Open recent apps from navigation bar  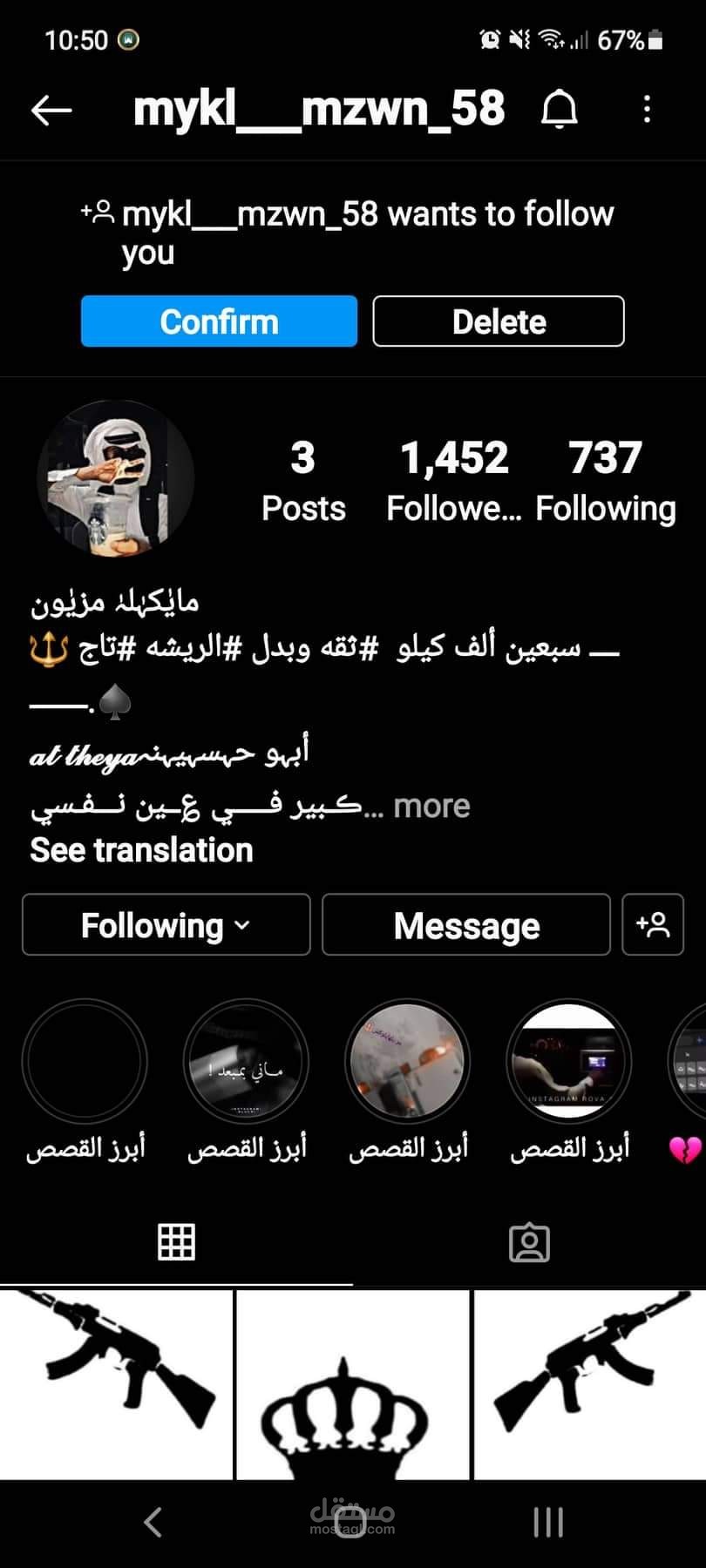548,1522
